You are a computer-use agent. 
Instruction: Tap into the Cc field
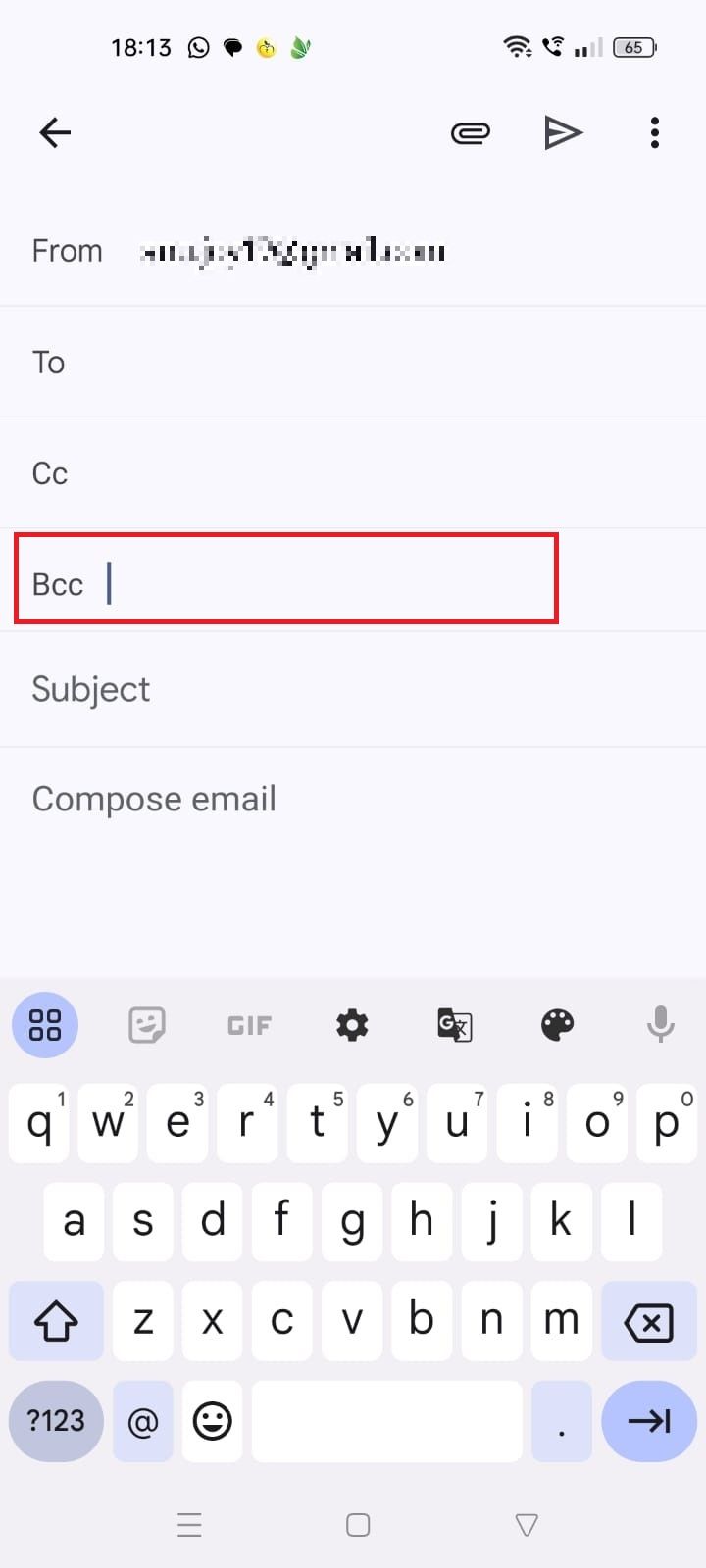click(353, 473)
